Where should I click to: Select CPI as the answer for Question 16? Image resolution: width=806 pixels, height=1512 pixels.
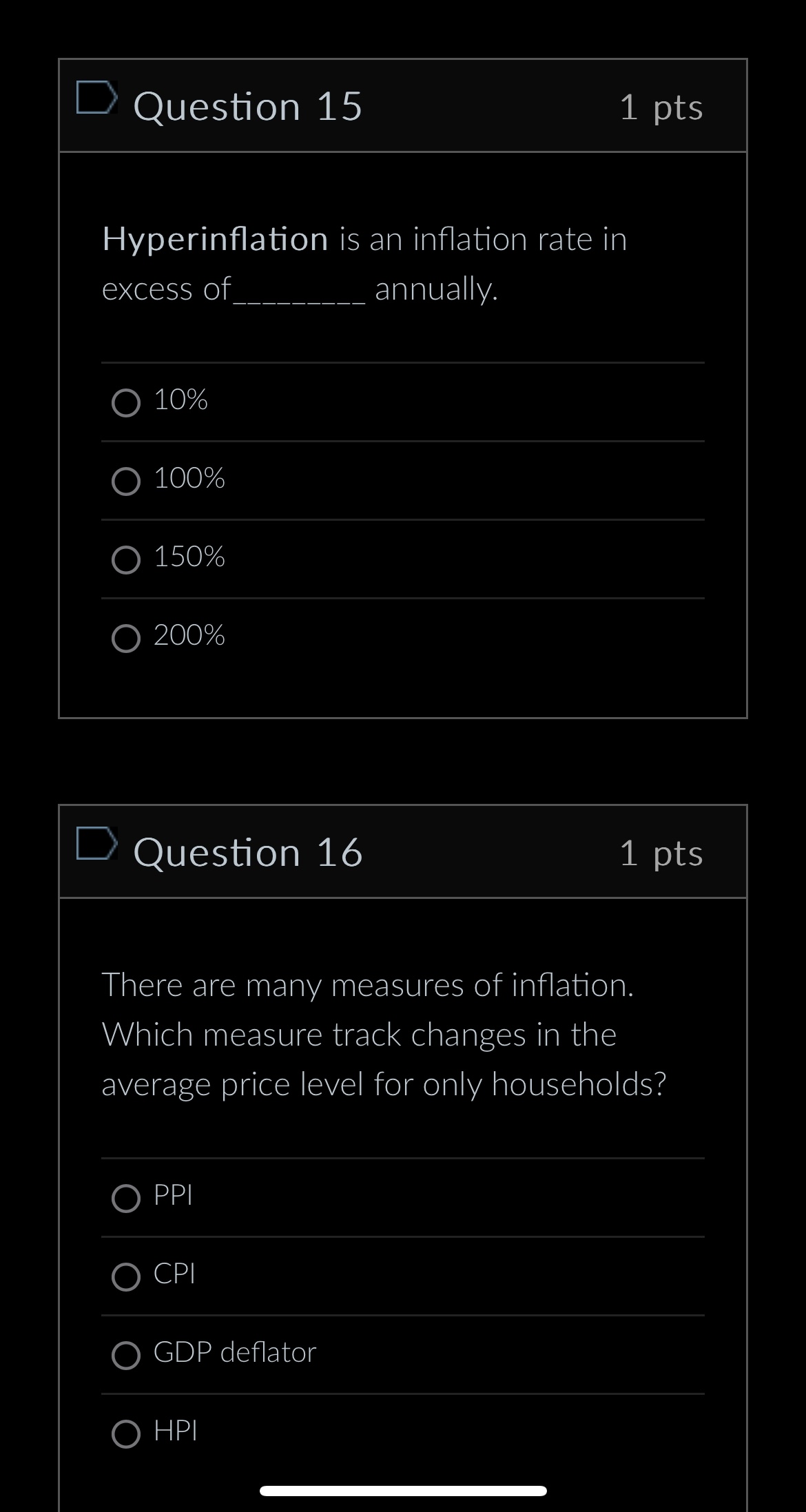tap(126, 1276)
